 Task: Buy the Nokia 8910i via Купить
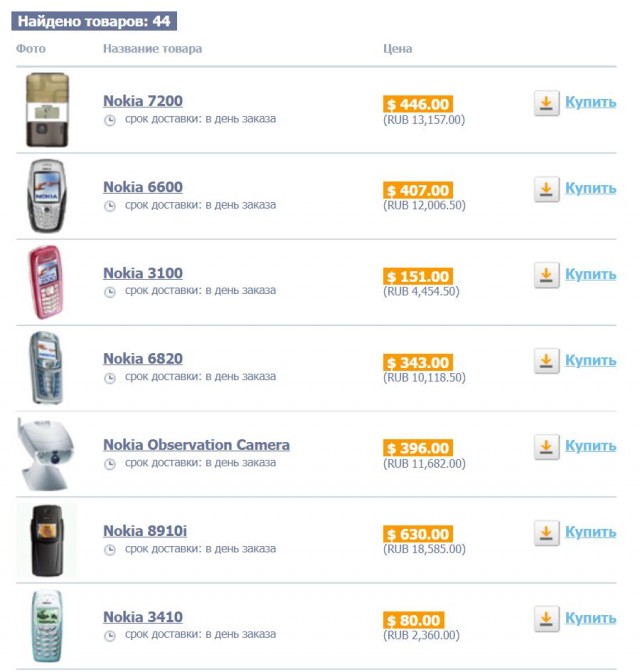[590, 532]
